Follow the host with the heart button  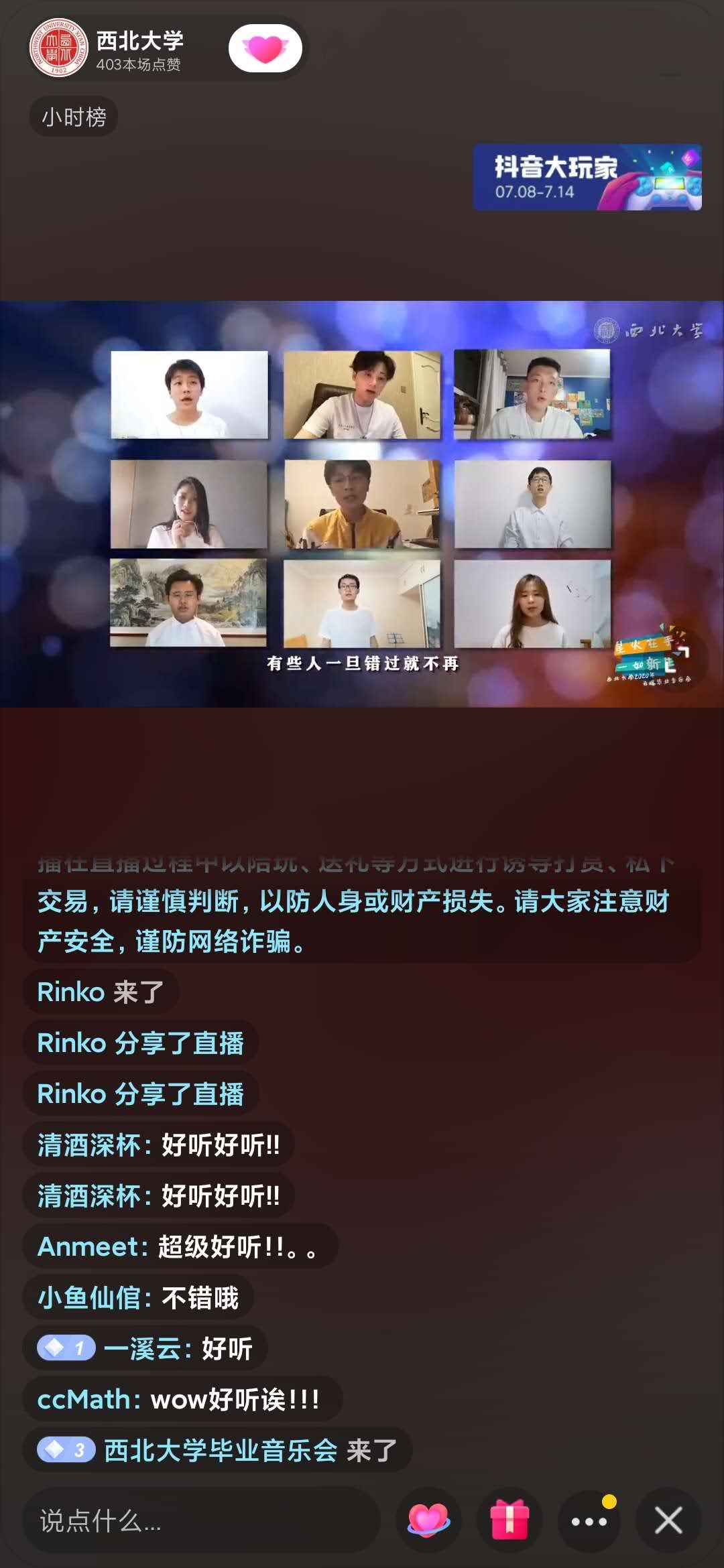(265, 48)
